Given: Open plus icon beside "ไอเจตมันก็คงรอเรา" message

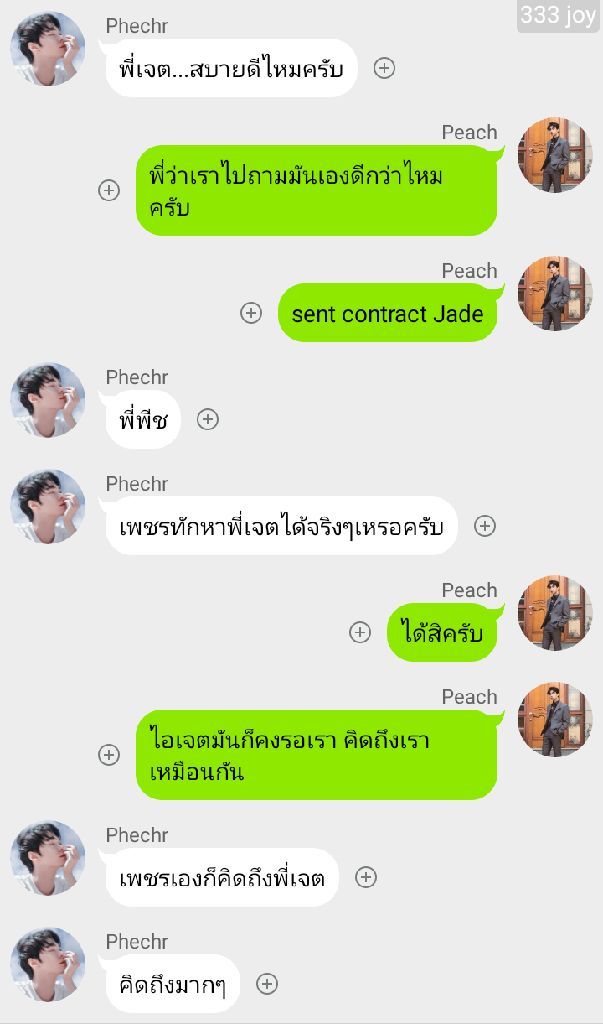Looking at the screenshot, I should (109, 755).
